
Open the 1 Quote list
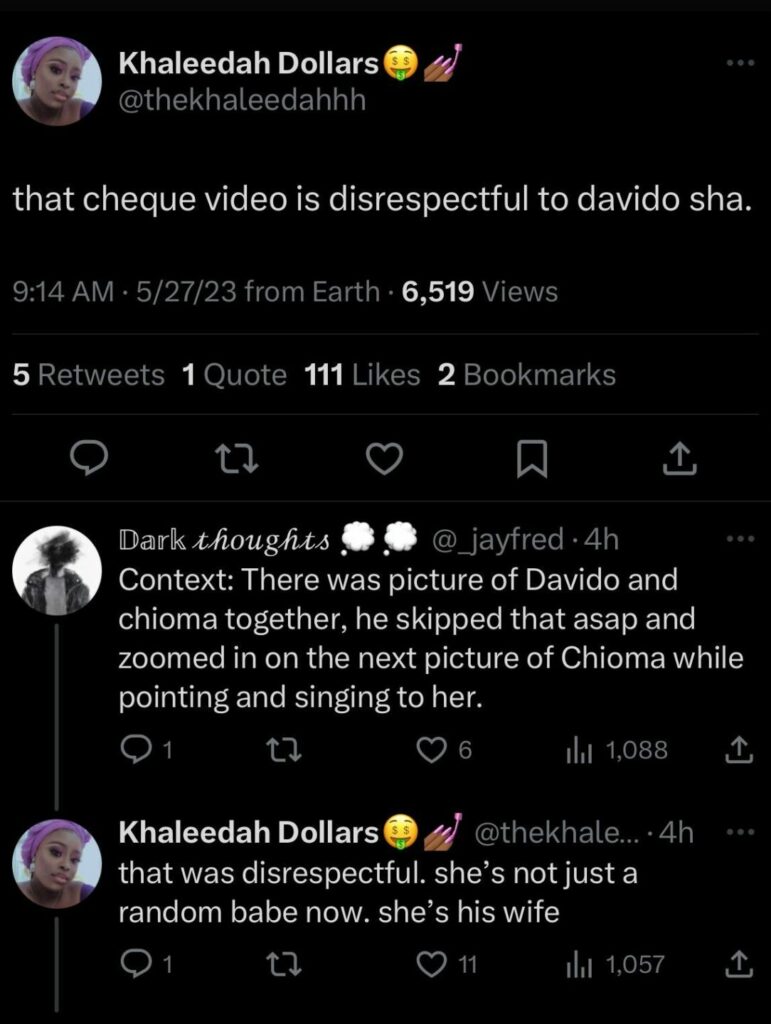[x=234, y=375]
